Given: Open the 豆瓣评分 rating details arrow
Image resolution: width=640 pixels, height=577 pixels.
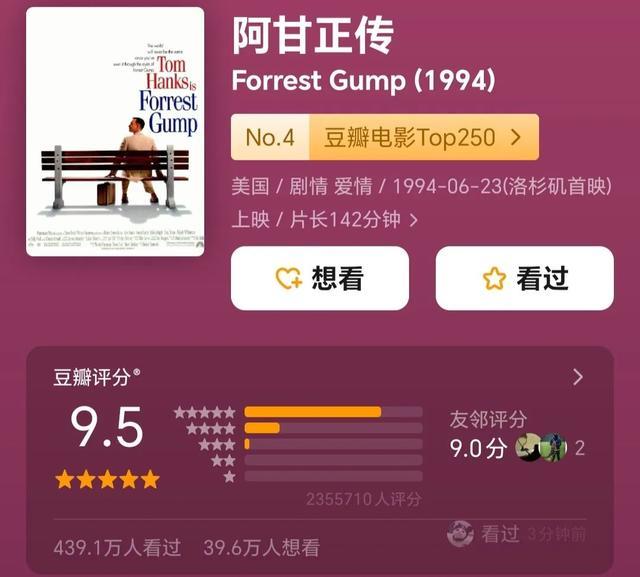Looking at the screenshot, I should click(577, 377).
